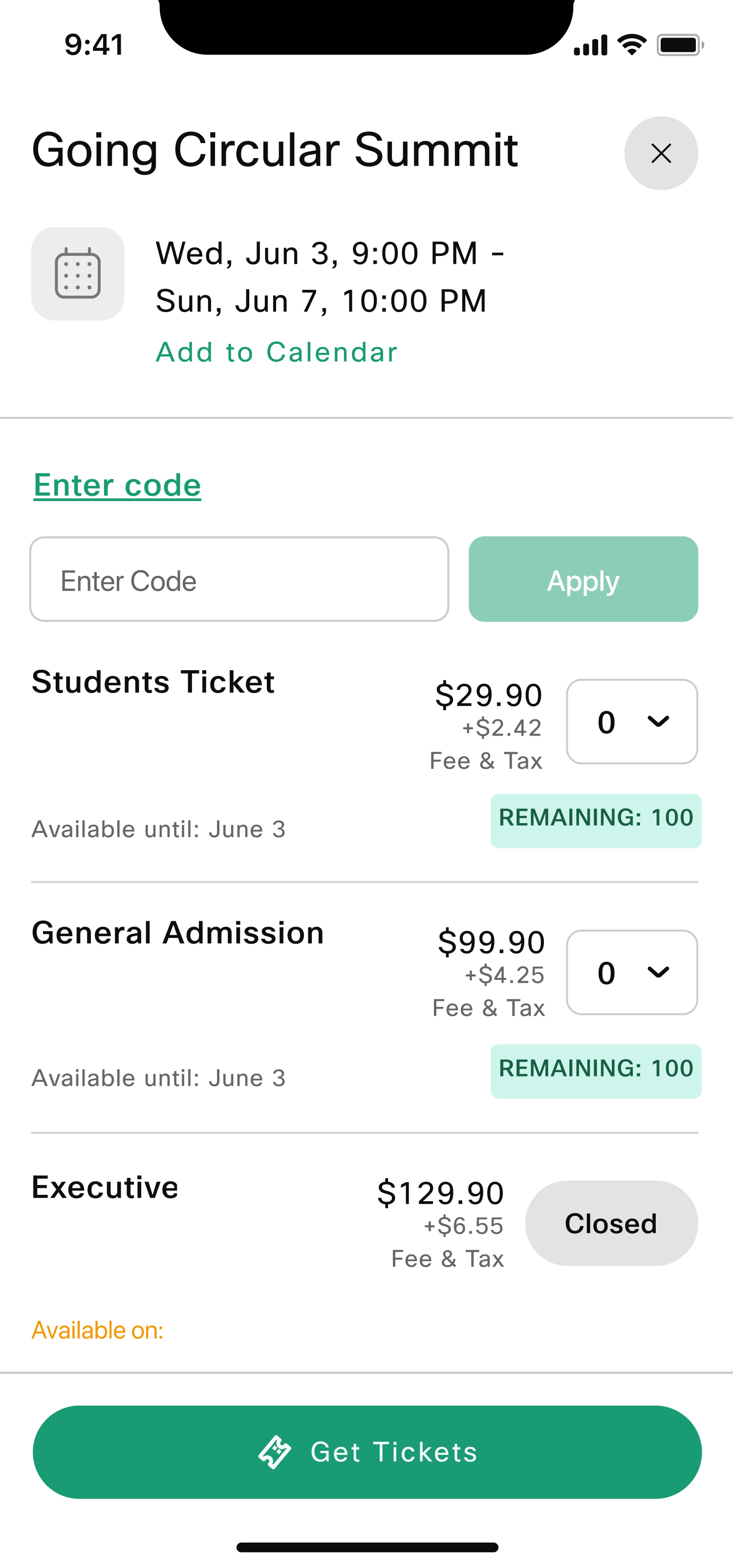Close the Going Circular Summit sheet
Viewport: 733px width, 1568px height.
[661, 153]
